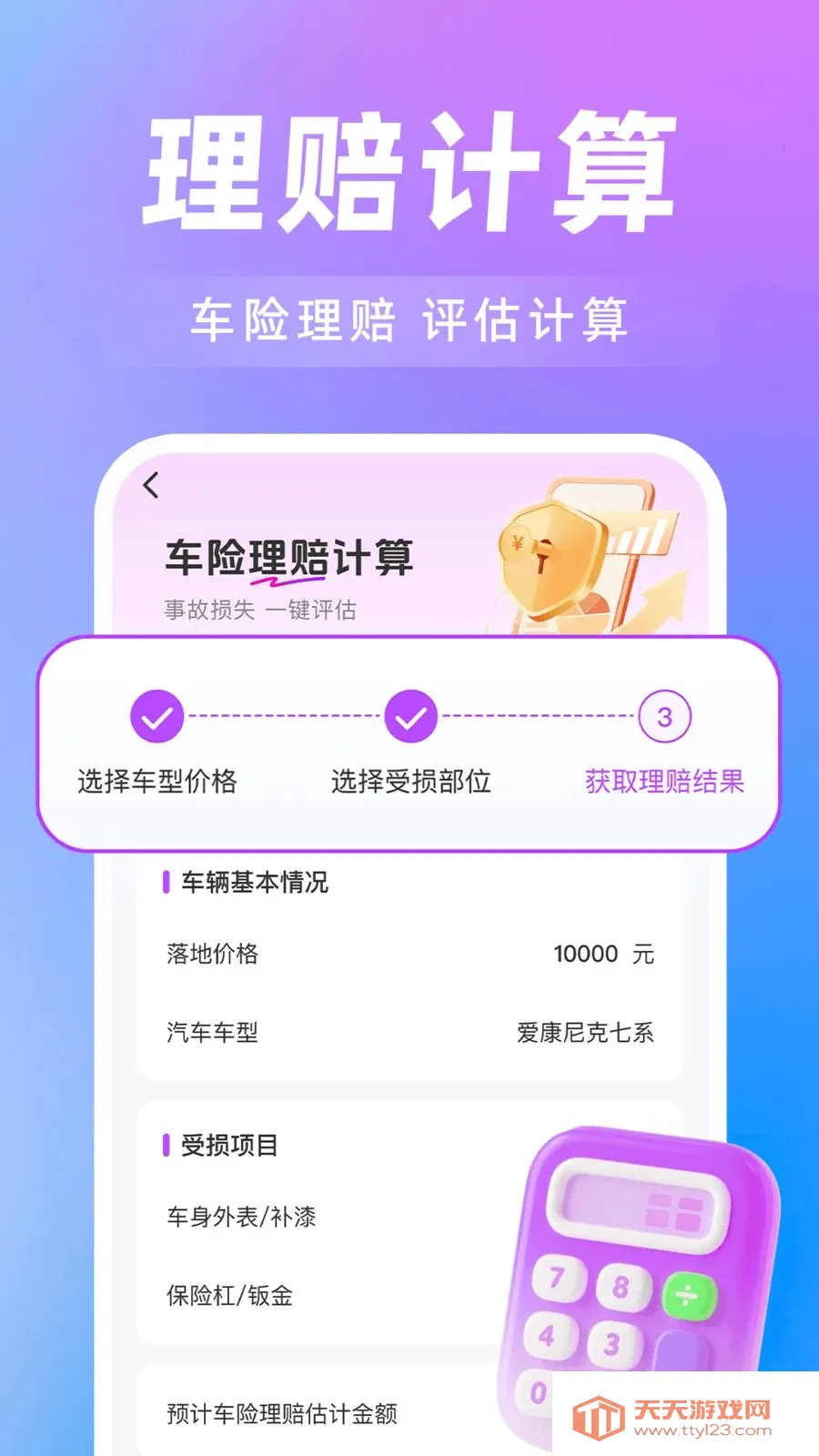Screen dimensions: 819x1456
Task: Click the 获取理赔结果 link
Action: 663,781
